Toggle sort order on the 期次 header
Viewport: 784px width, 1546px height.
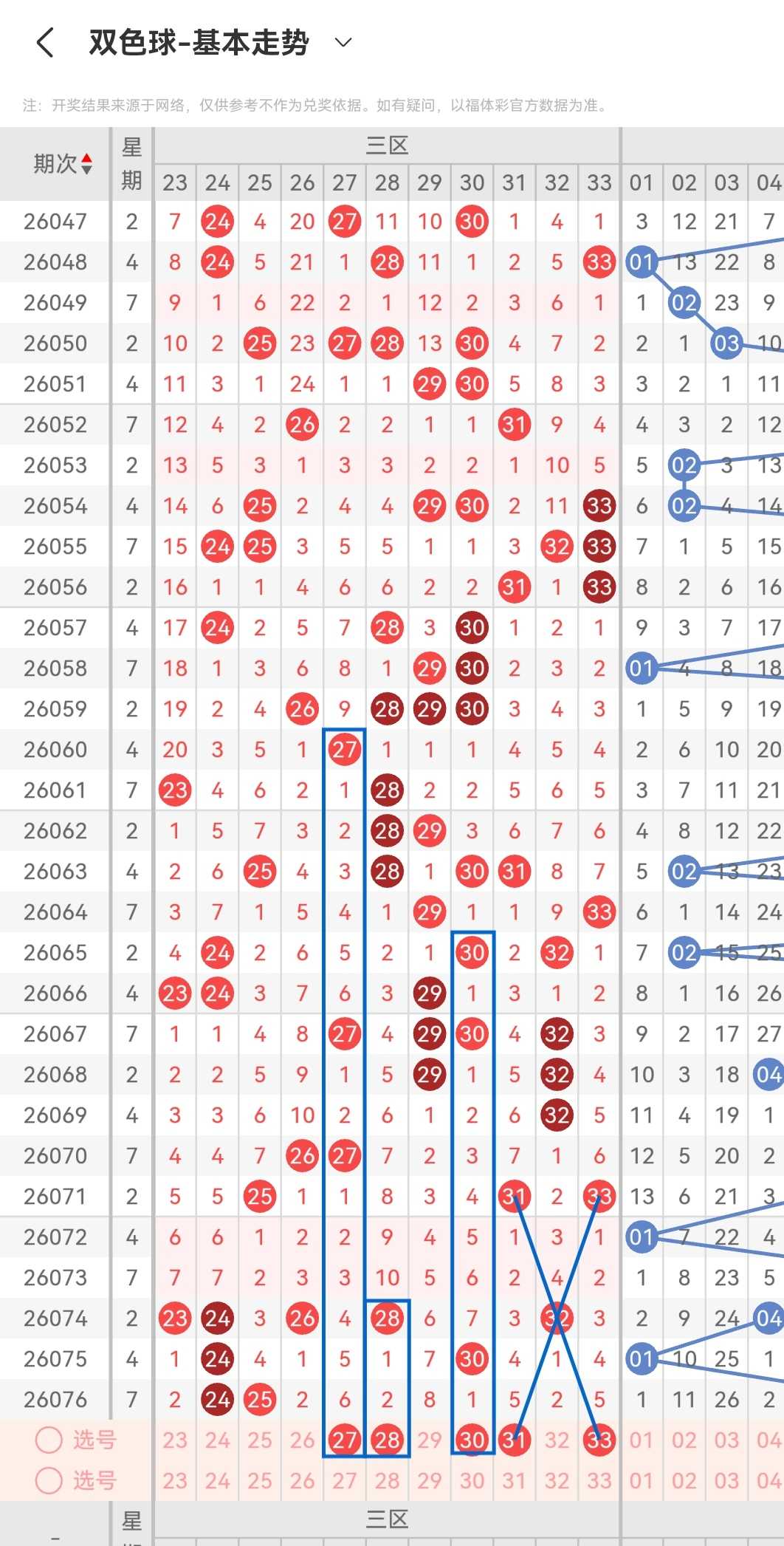(x=63, y=164)
